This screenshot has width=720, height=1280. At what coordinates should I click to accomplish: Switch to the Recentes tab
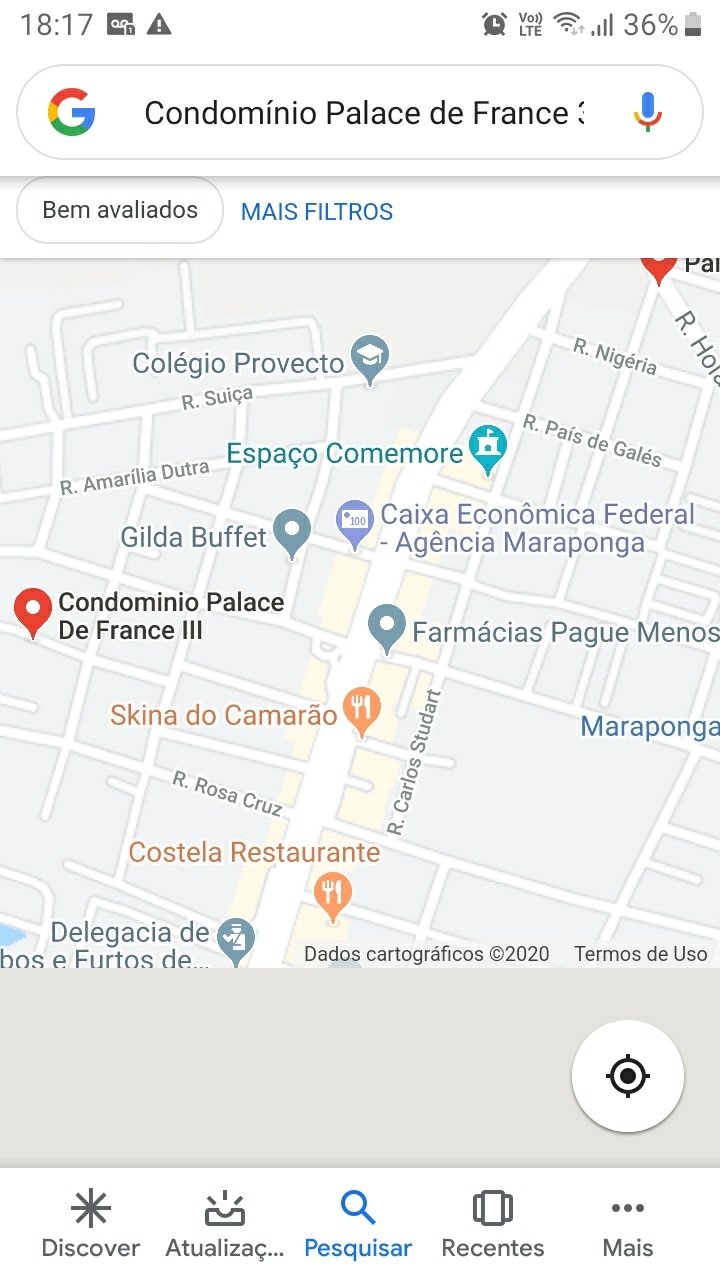(x=492, y=1224)
